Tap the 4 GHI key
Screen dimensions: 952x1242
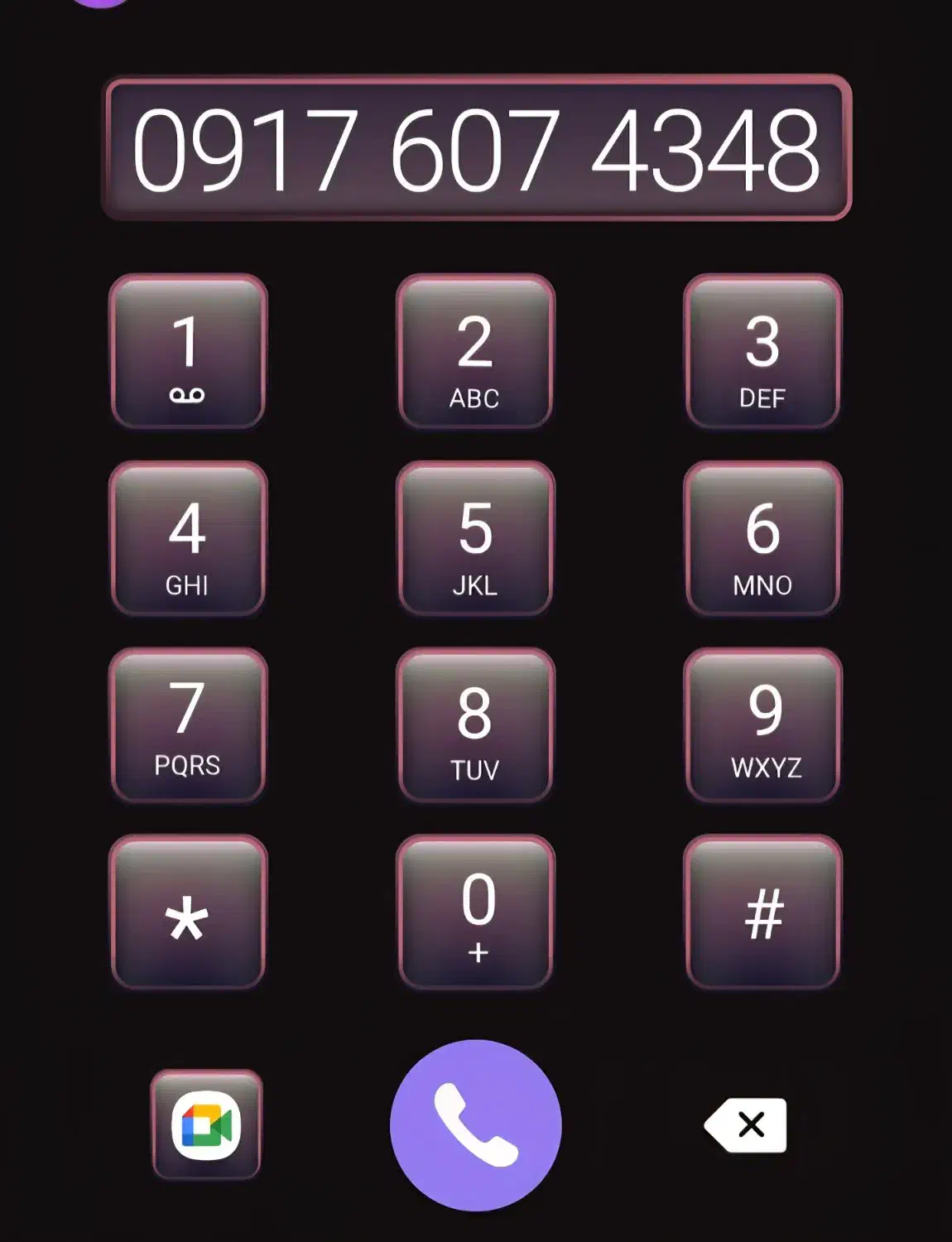point(188,539)
